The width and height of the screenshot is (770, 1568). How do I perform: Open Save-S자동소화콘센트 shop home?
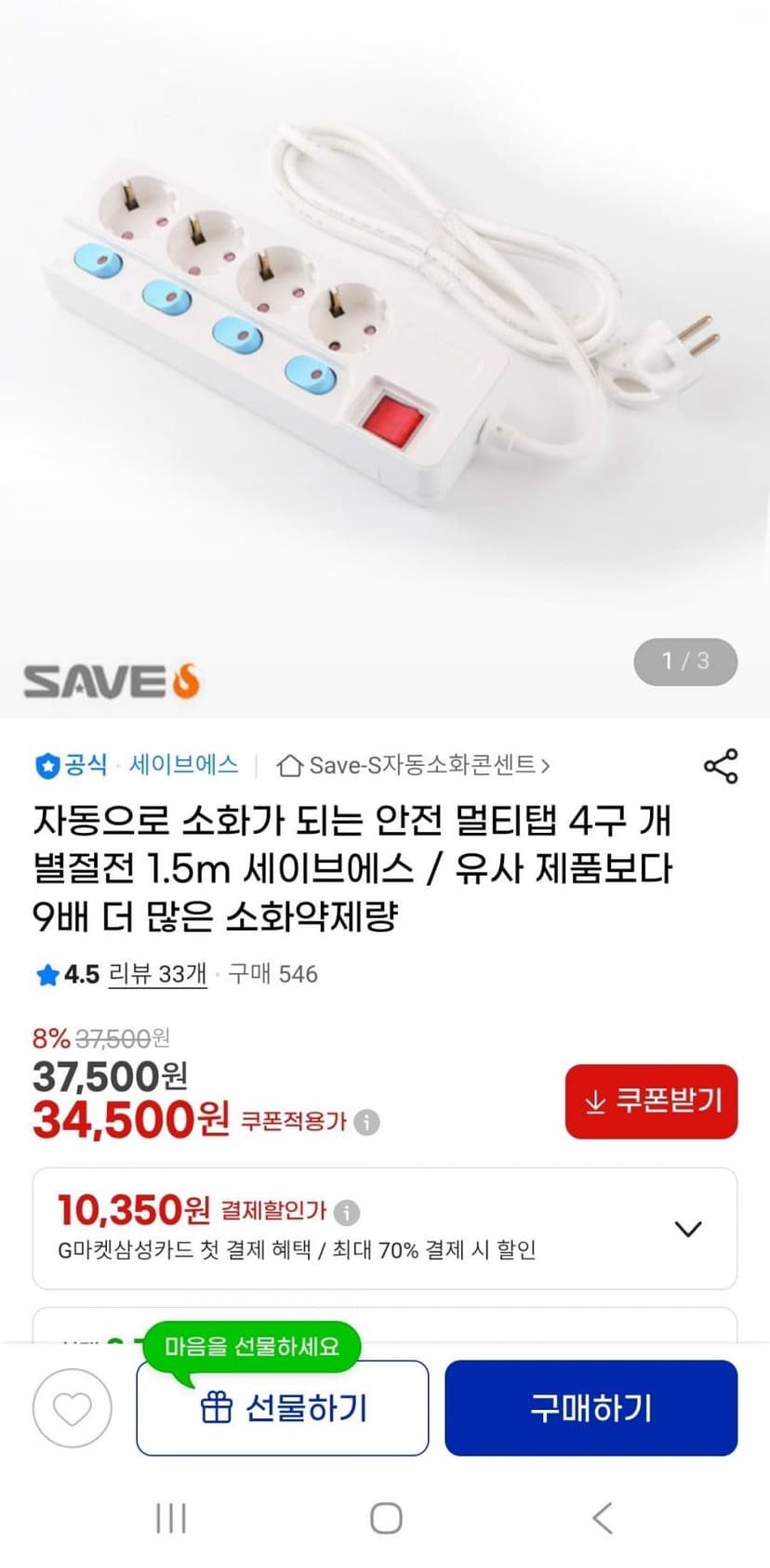[414, 765]
